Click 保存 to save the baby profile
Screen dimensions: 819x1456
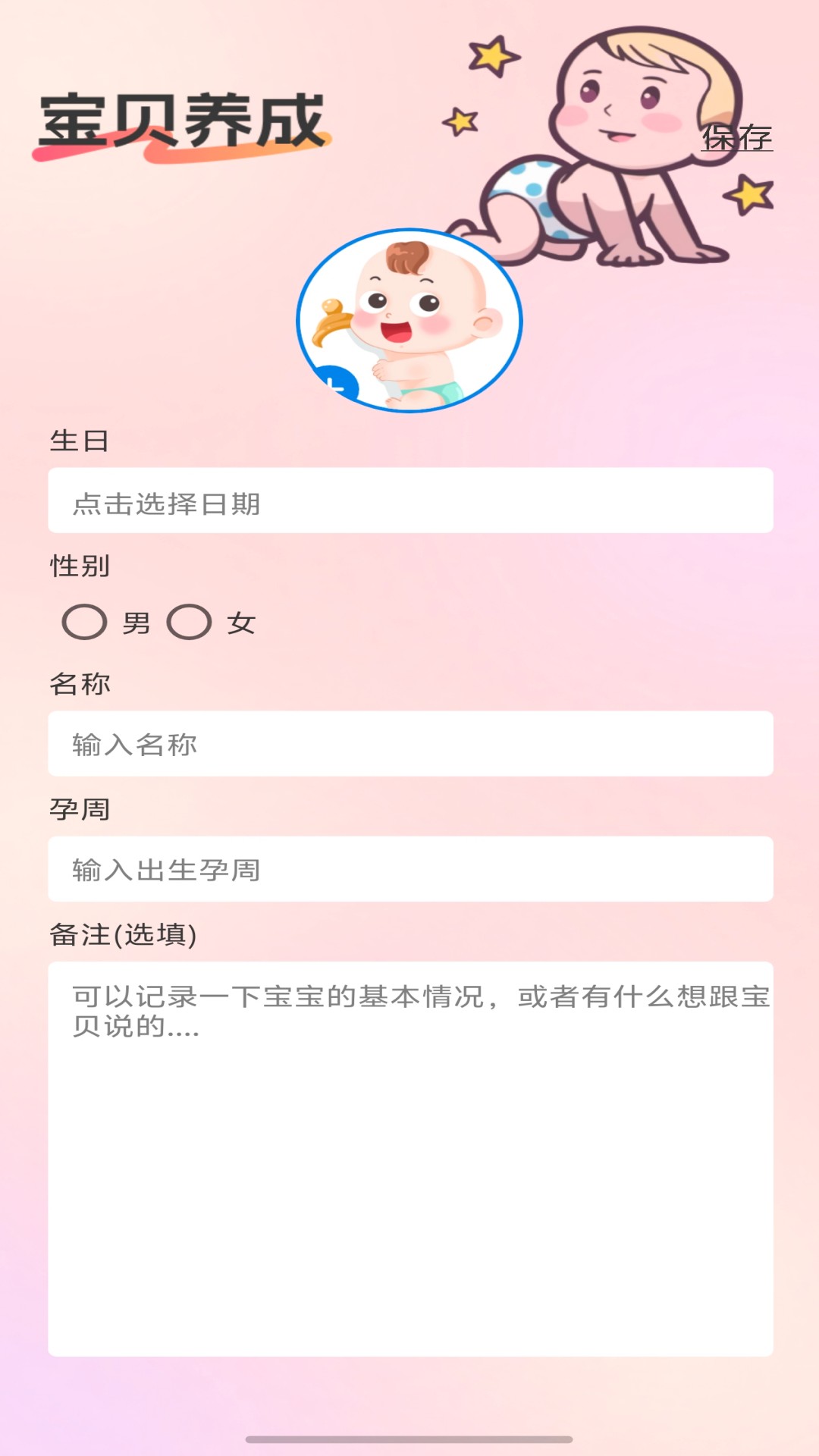738,139
